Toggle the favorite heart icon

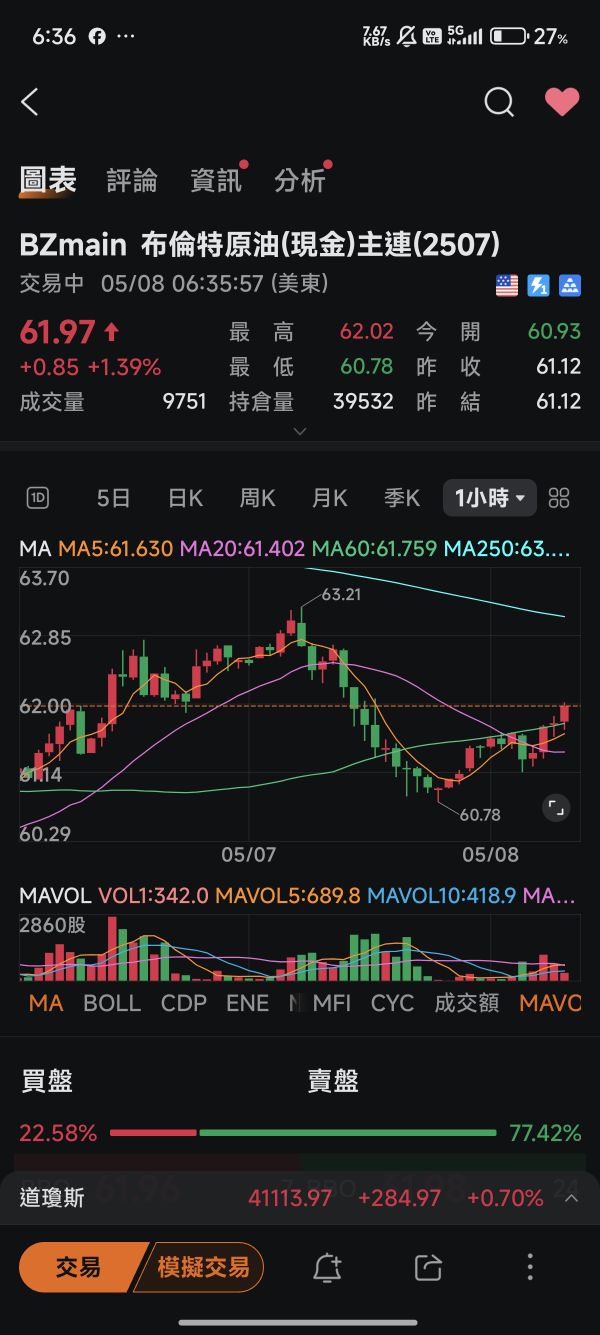pos(562,102)
